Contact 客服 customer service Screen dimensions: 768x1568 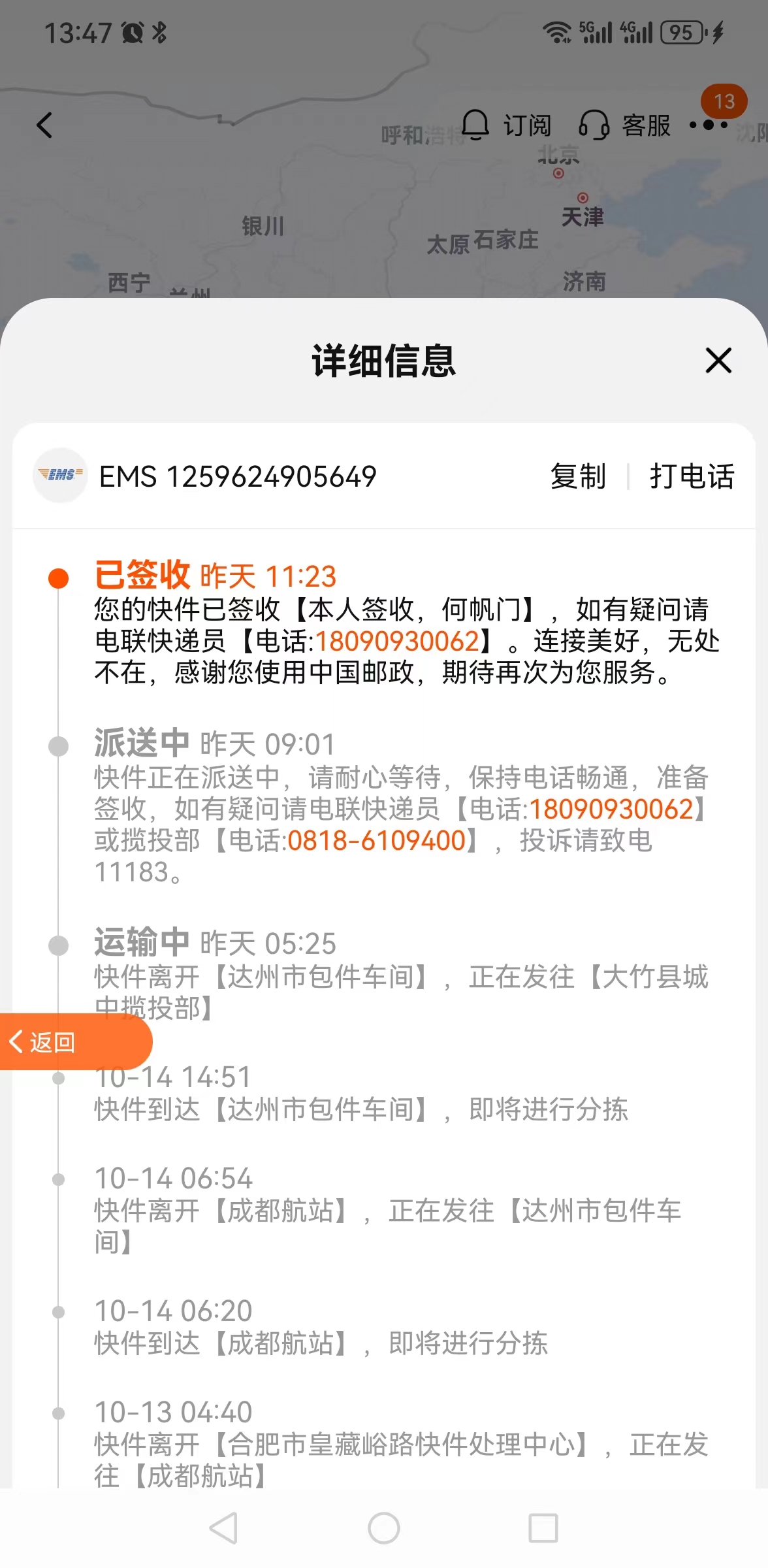coord(625,125)
